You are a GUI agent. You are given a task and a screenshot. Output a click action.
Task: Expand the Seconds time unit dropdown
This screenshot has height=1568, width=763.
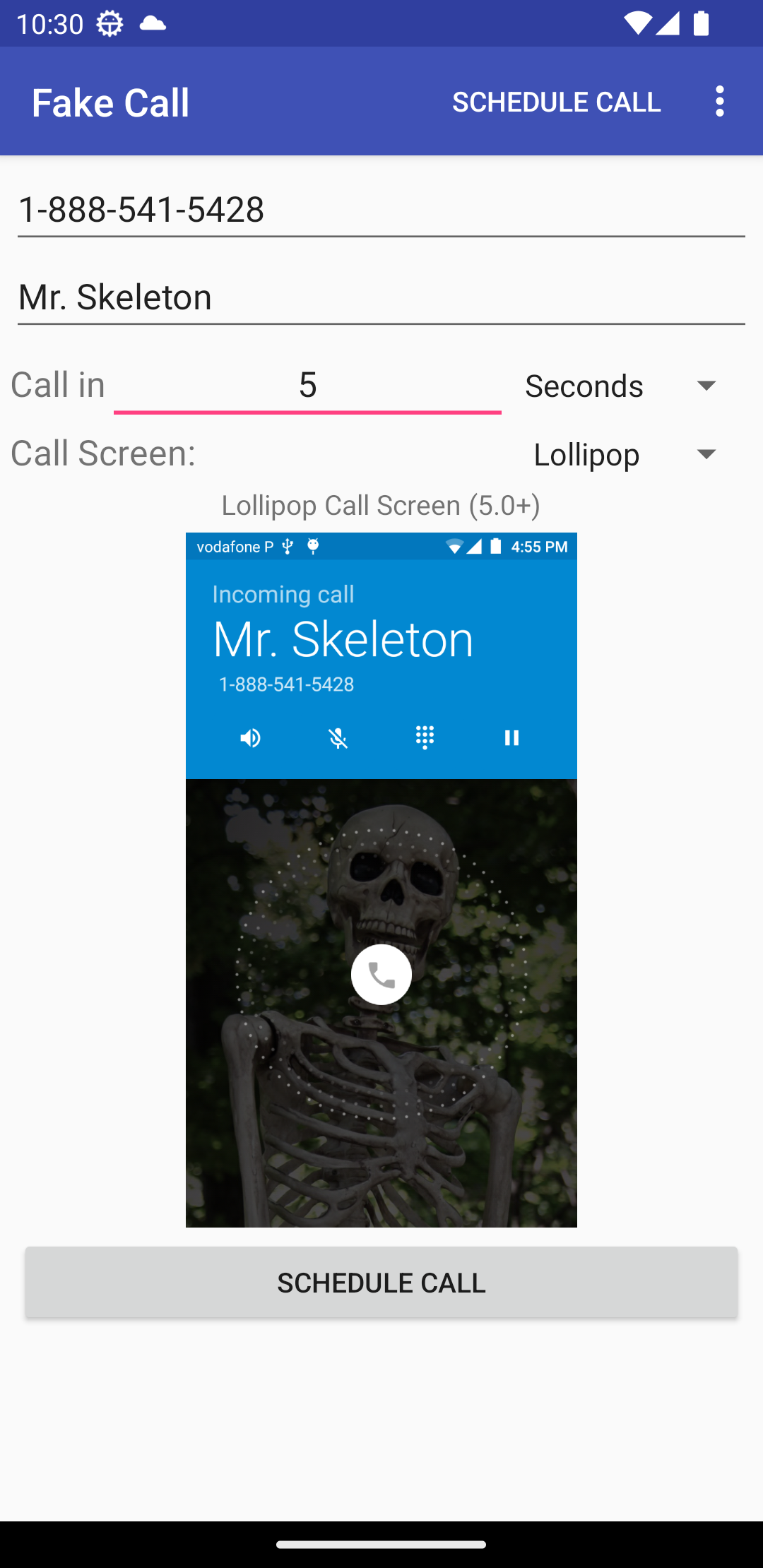click(x=624, y=386)
